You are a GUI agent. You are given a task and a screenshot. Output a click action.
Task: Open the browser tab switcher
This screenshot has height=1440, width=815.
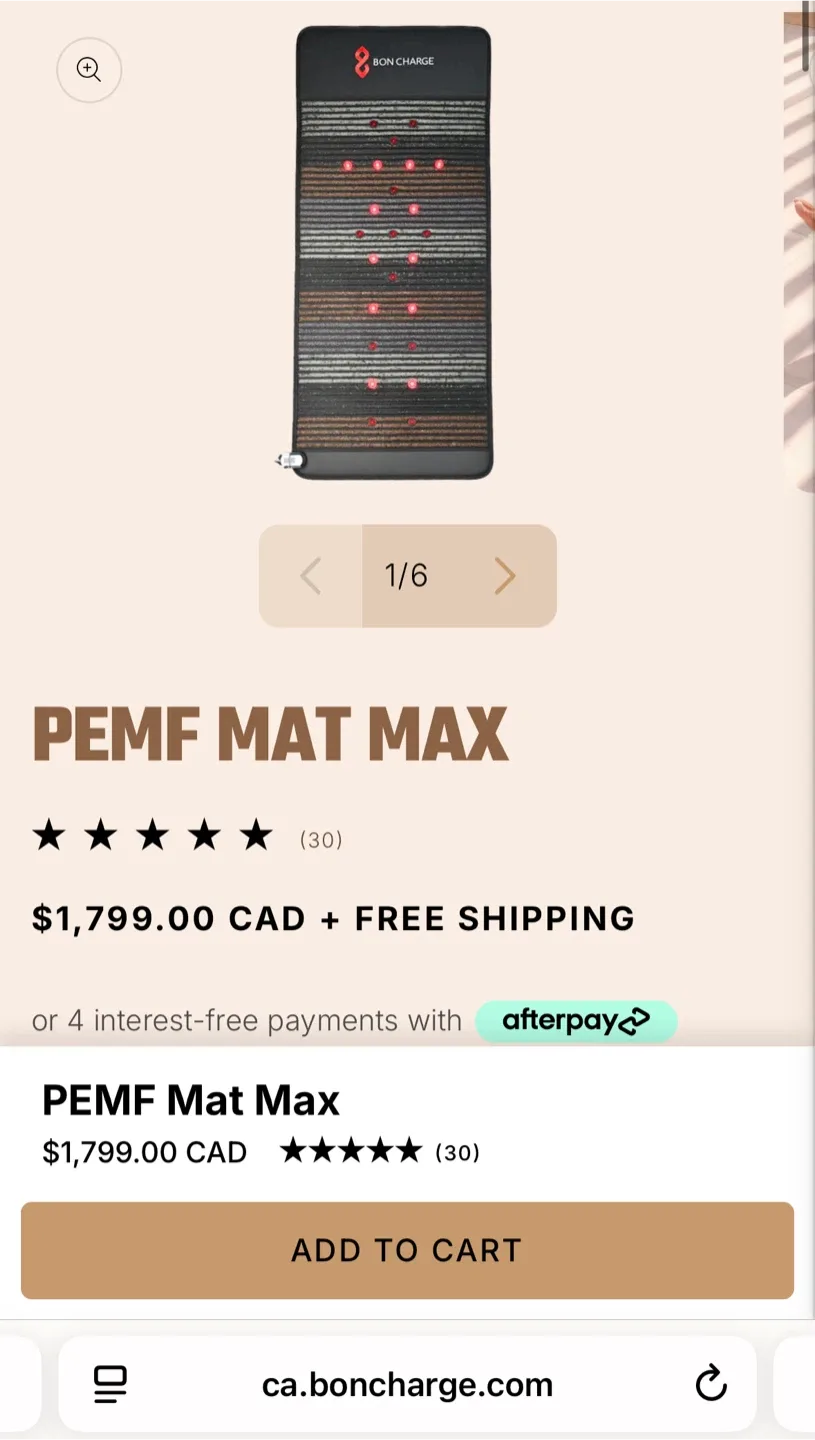(110, 1384)
